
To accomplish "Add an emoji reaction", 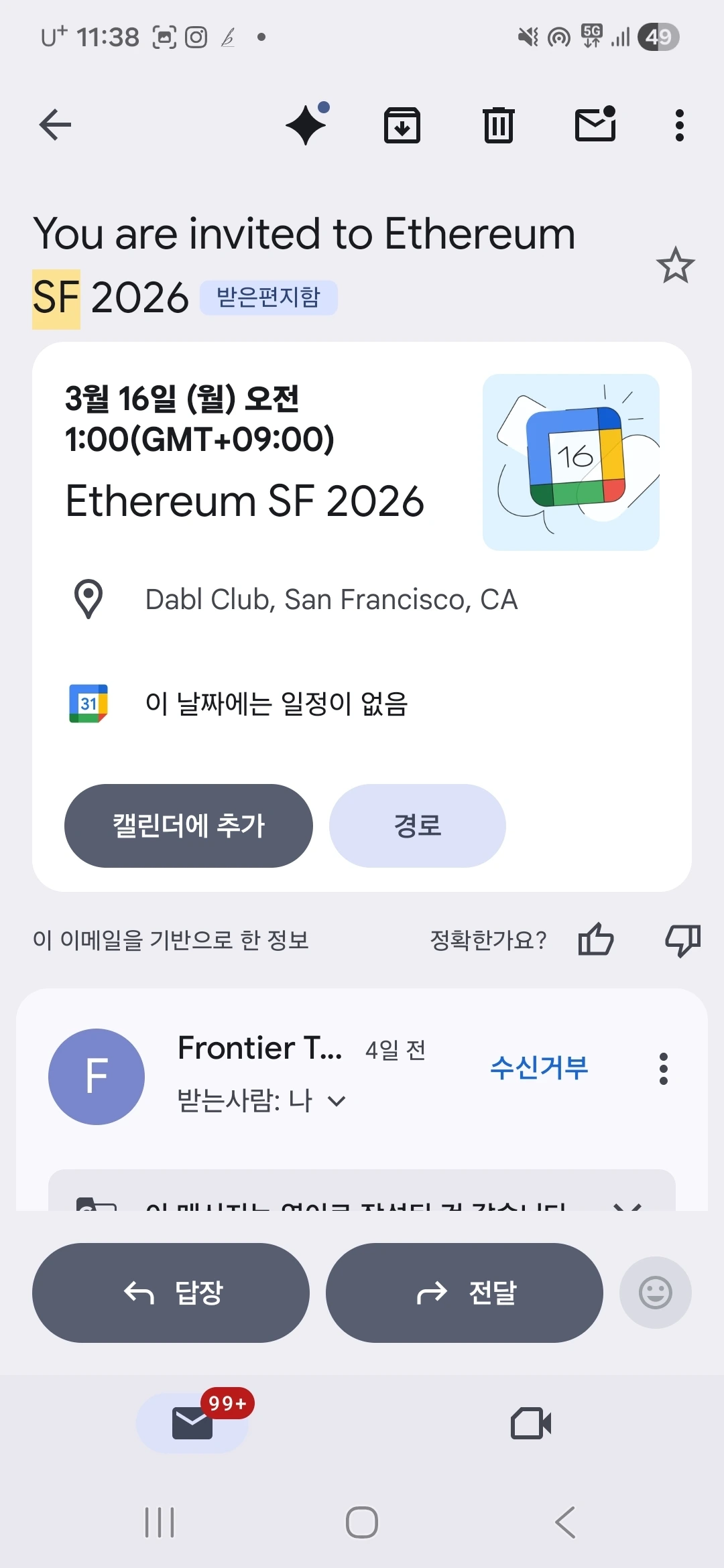I will point(655,1293).
